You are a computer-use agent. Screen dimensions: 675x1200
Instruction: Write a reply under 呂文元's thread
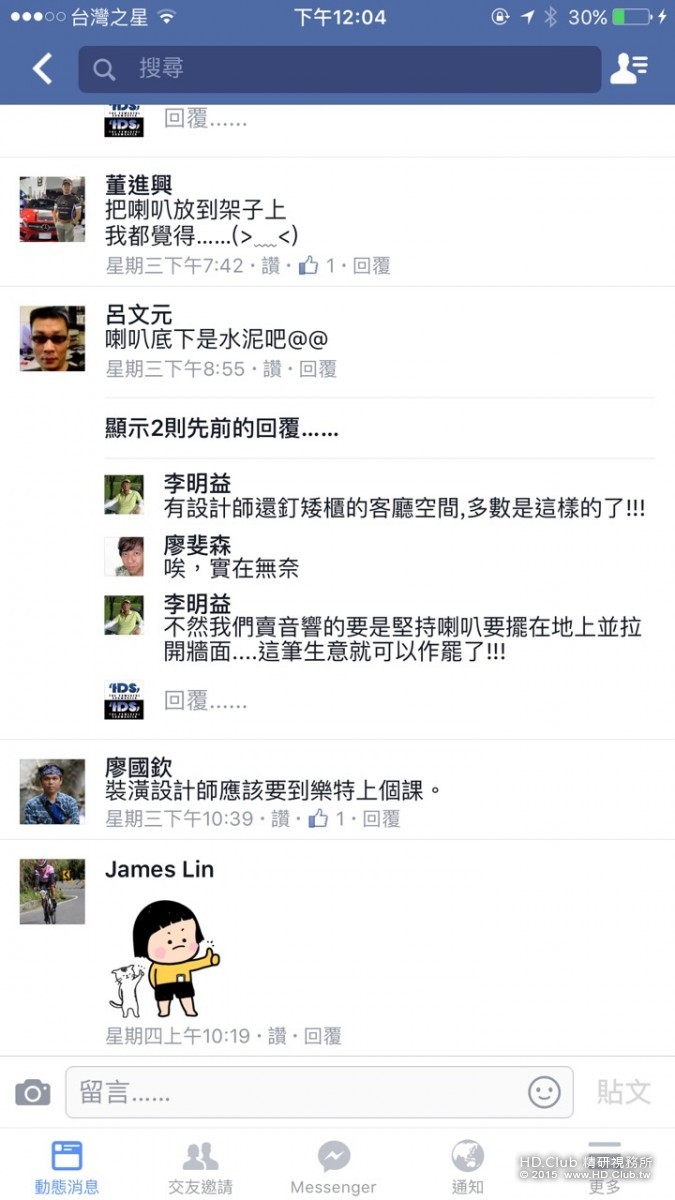(x=205, y=701)
